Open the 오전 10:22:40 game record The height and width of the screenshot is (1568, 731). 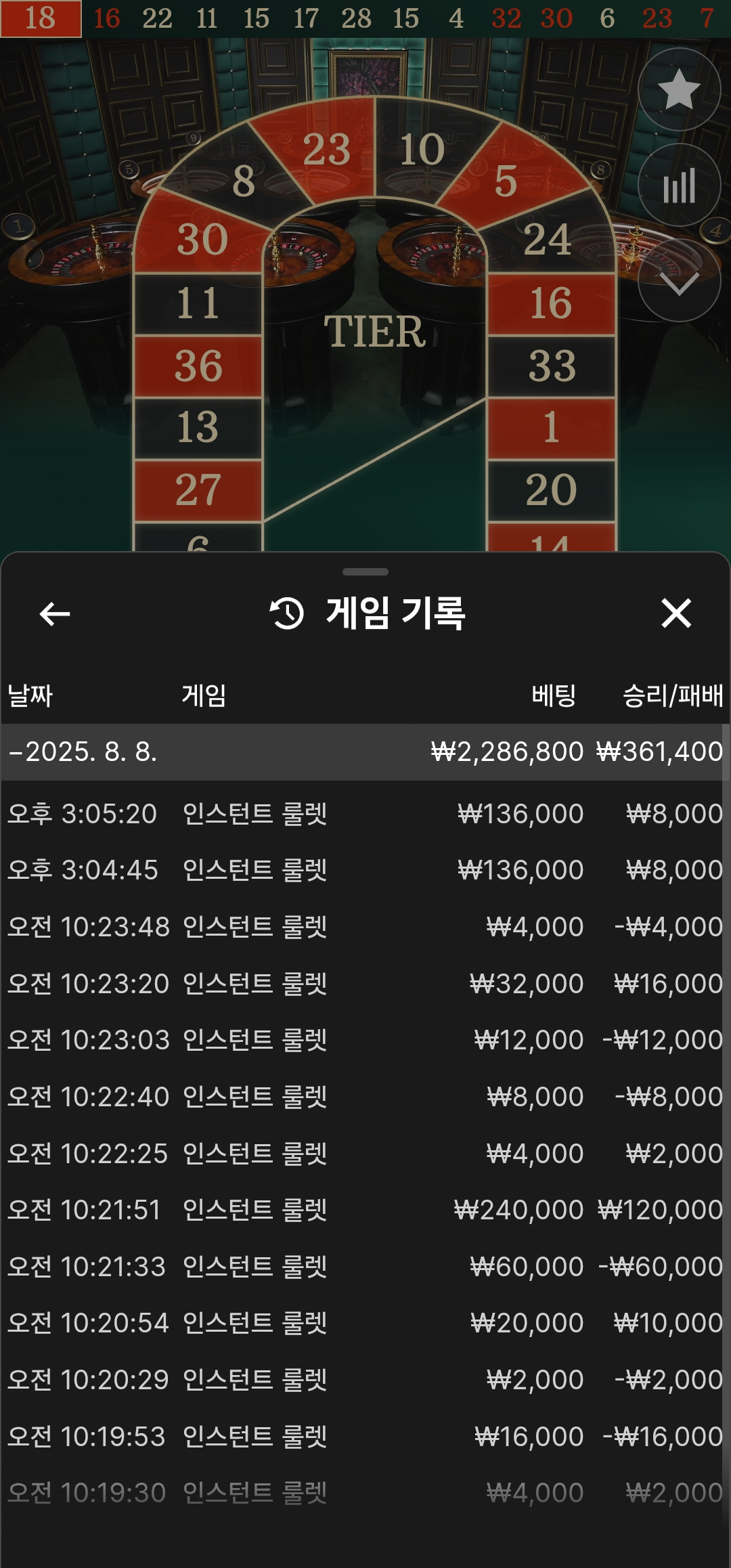click(x=365, y=1096)
